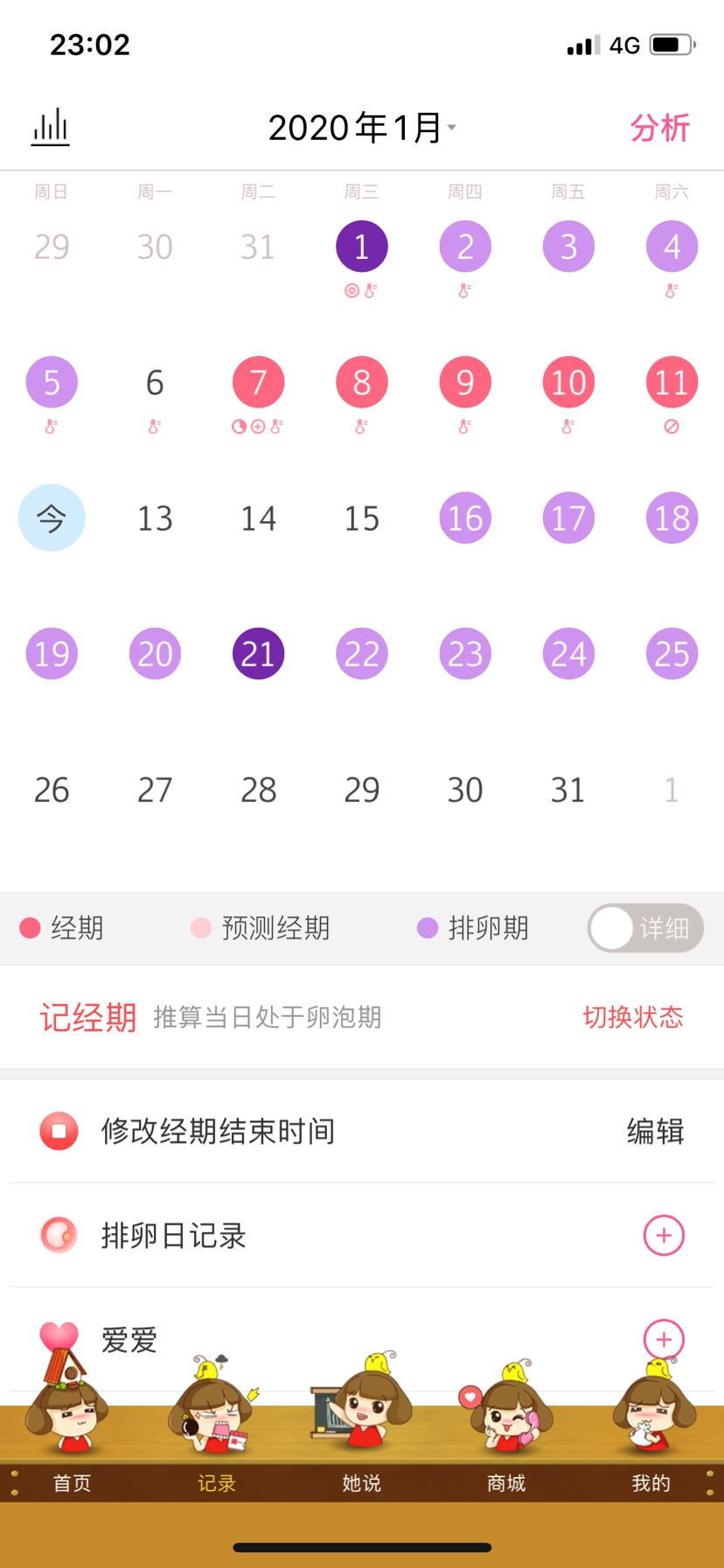Viewport: 724px width, 1568px height.
Task: Select January 1 on the calendar
Action: (x=361, y=247)
